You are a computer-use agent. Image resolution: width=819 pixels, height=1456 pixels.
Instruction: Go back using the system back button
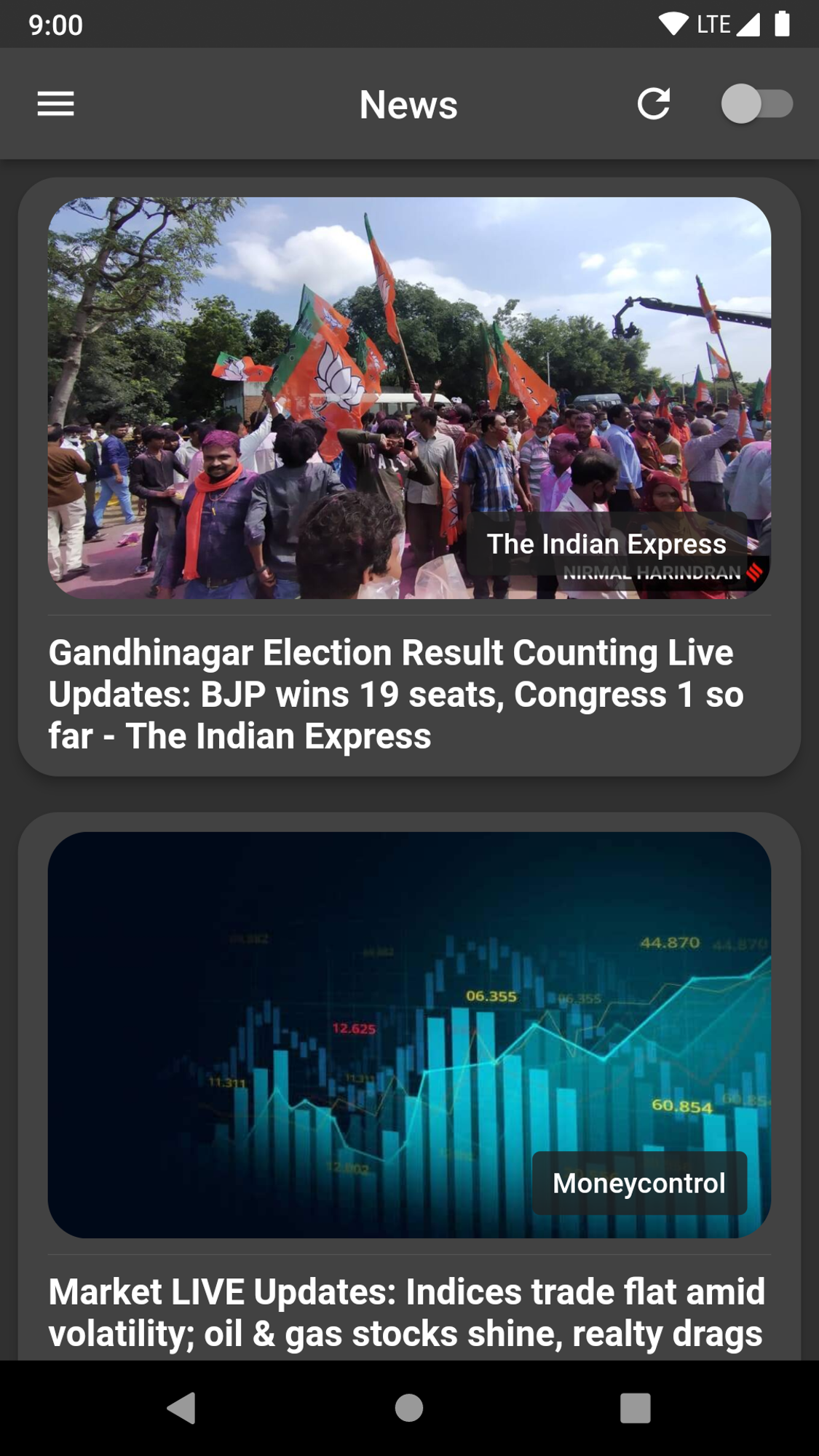click(182, 1408)
